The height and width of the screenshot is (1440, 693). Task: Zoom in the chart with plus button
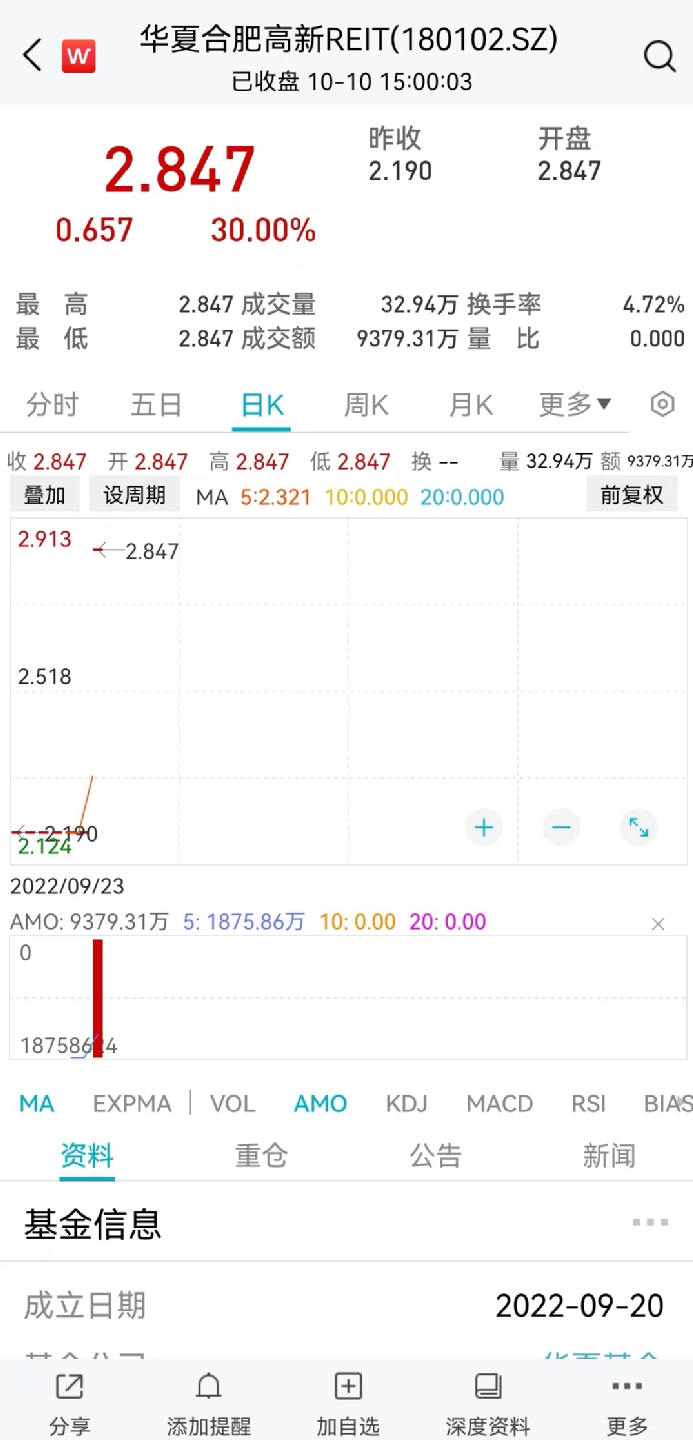click(484, 827)
